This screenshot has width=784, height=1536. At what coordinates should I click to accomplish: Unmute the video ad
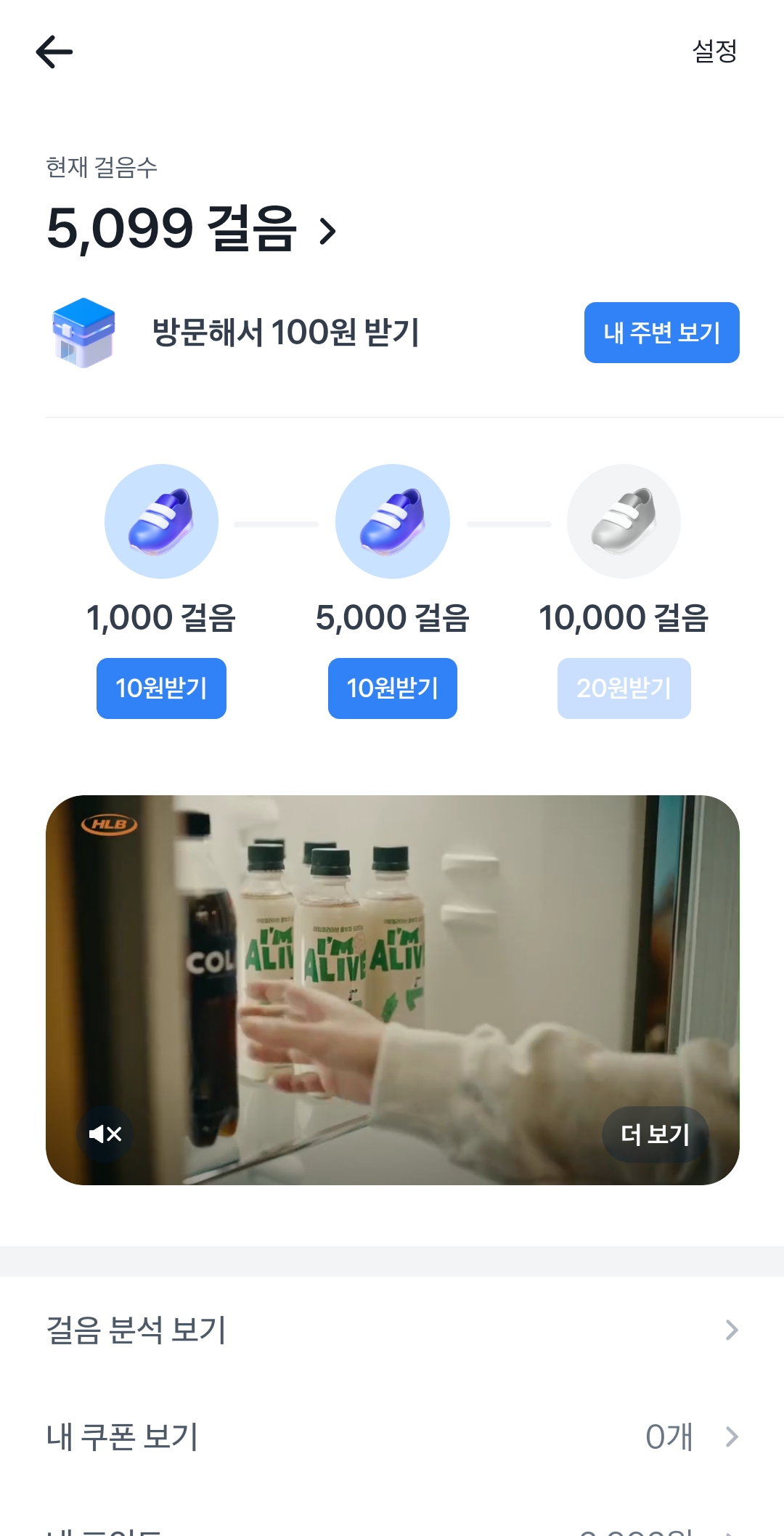pyautogui.click(x=105, y=1134)
